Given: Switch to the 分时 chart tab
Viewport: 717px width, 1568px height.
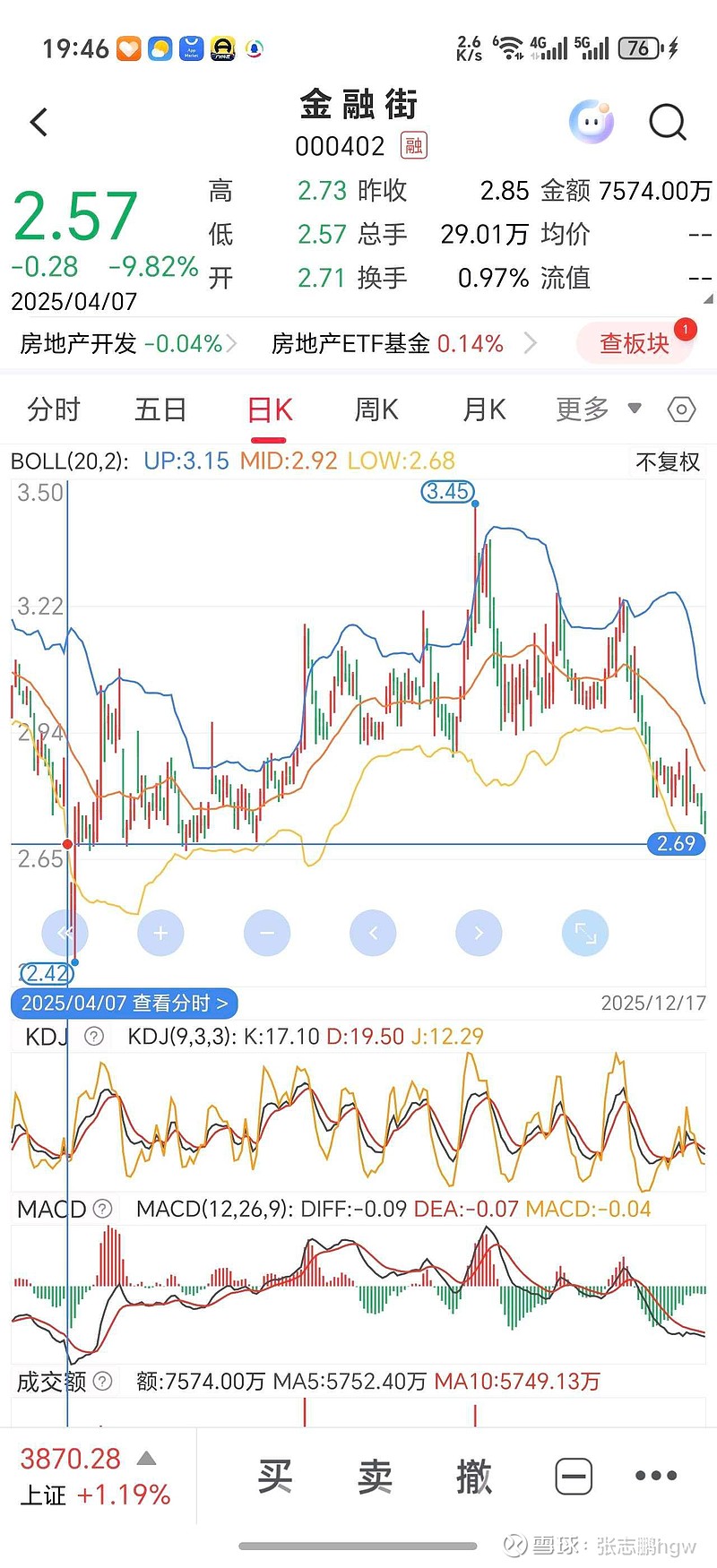Looking at the screenshot, I should (54, 409).
